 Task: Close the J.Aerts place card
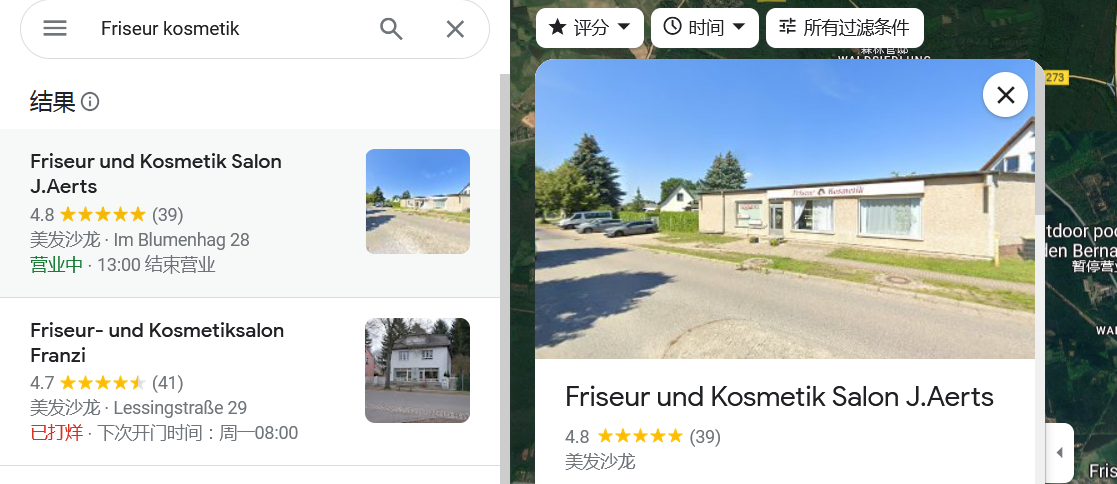(x=1005, y=95)
